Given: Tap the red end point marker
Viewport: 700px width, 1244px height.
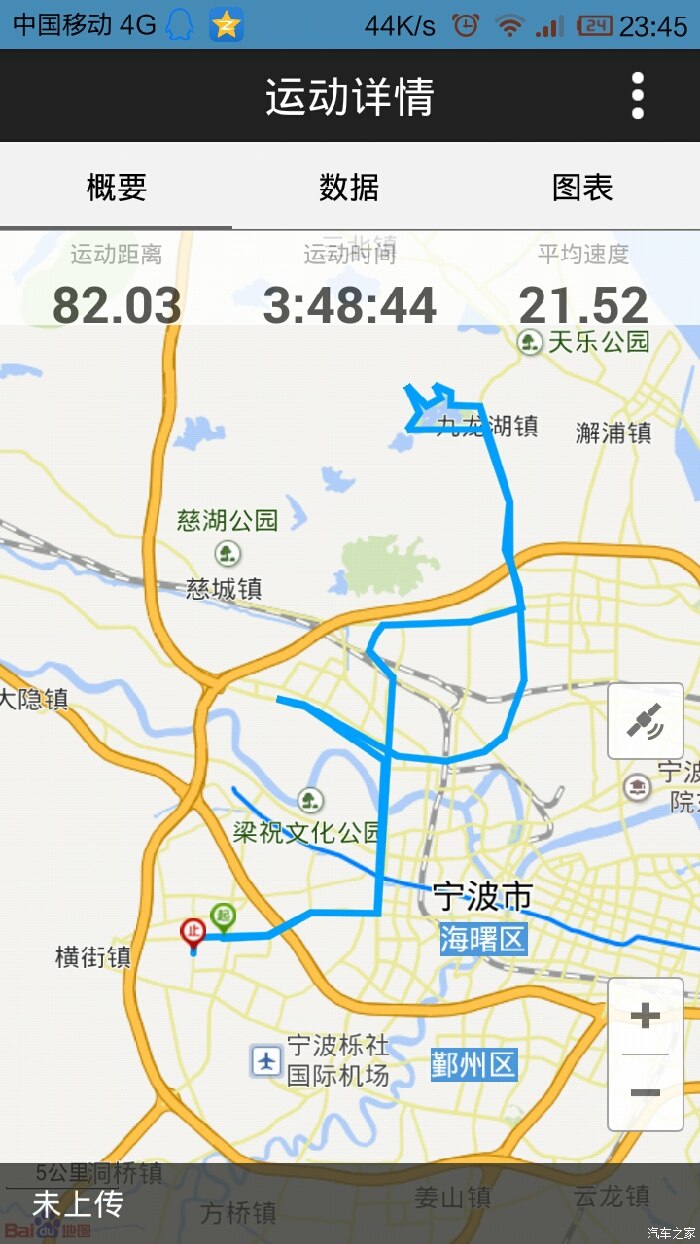Looking at the screenshot, I should (193, 932).
